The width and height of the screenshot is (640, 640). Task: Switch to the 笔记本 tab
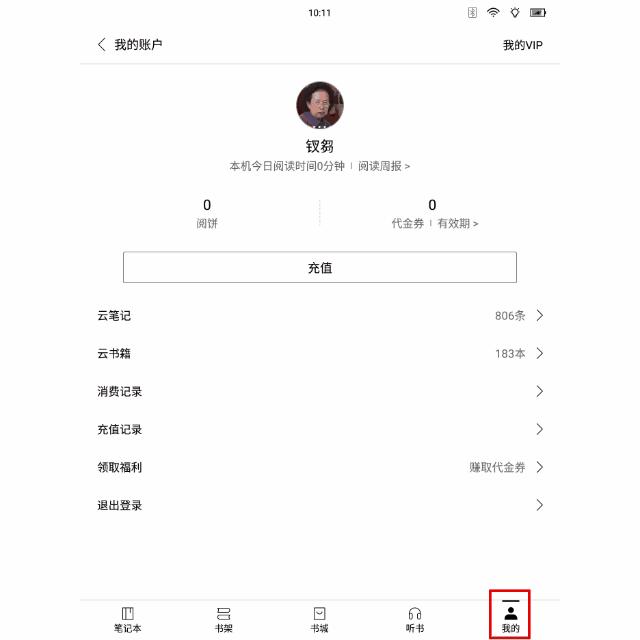[128, 619]
